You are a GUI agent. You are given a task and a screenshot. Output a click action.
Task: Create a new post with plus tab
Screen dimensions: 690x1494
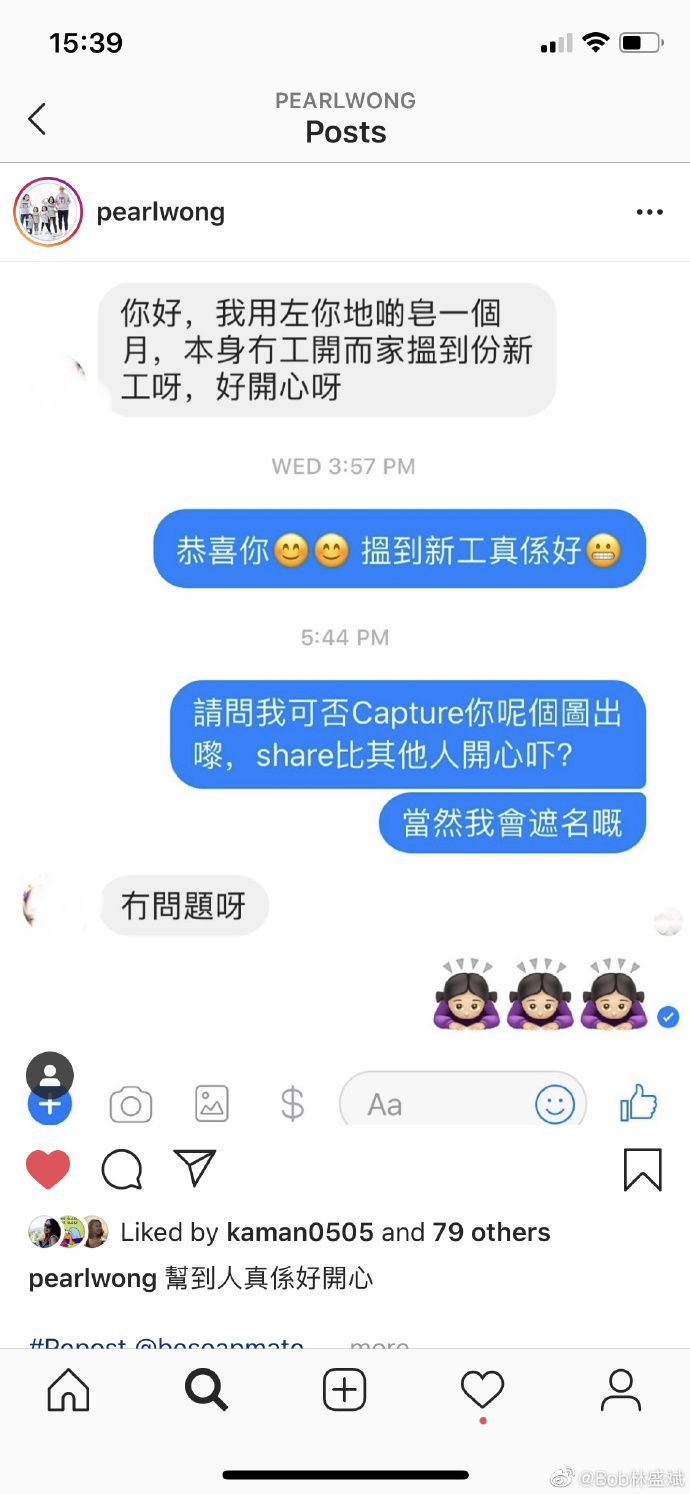click(x=344, y=1390)
